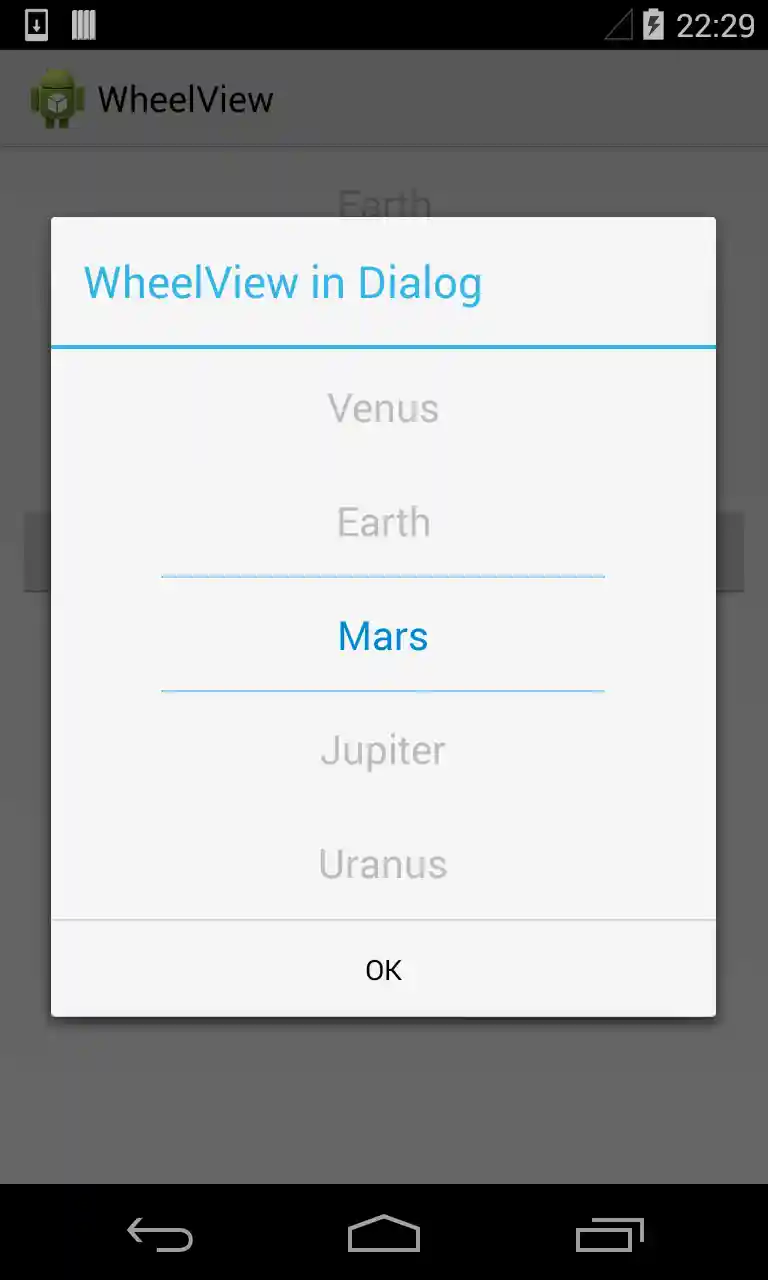Go back using the system back button
The width and height of the screenshot is (768, 1280).
pos(160,1235)
